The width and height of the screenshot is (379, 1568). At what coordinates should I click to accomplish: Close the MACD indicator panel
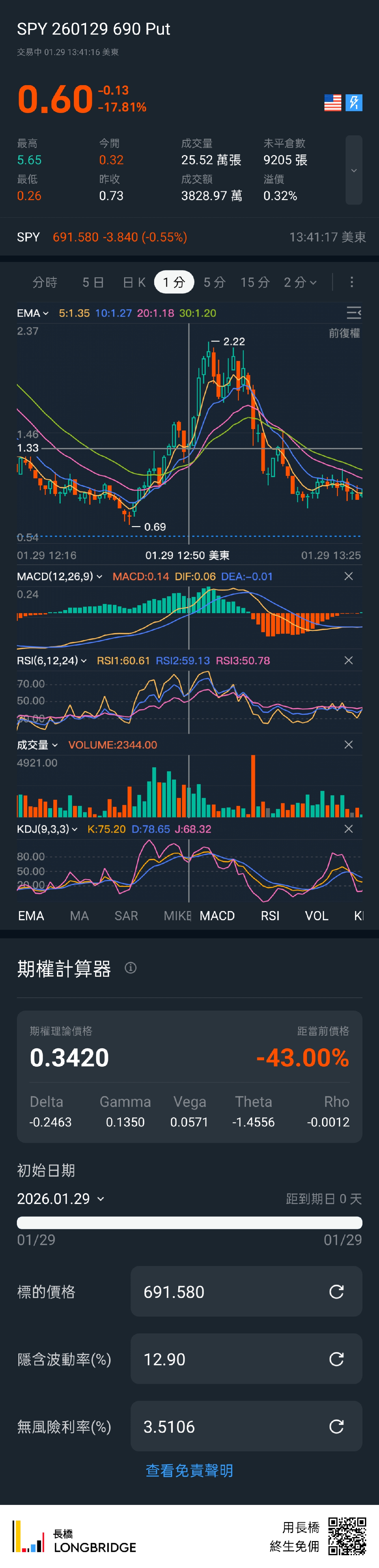pyautogui.click(x=349, y=576)
